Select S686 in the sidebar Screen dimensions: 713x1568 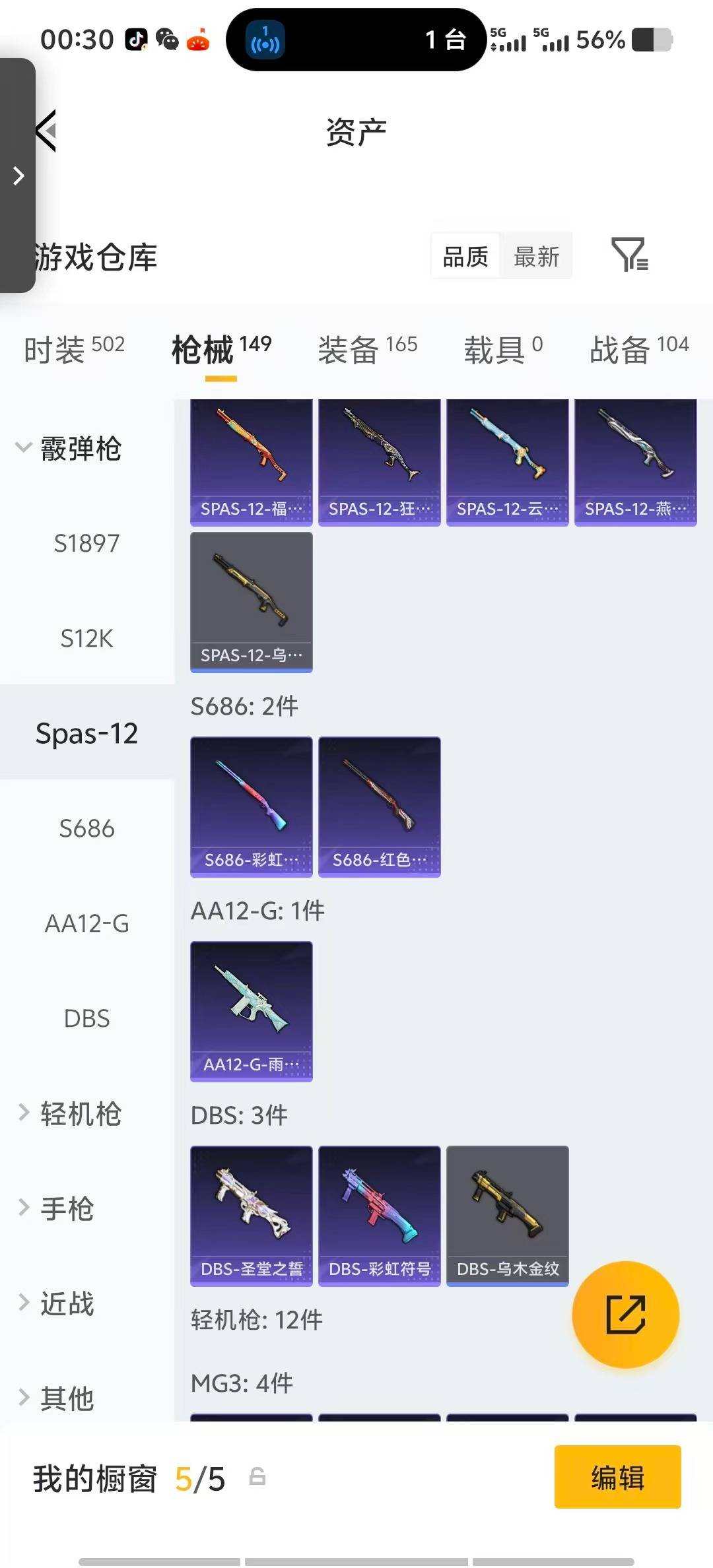[86, 829]
